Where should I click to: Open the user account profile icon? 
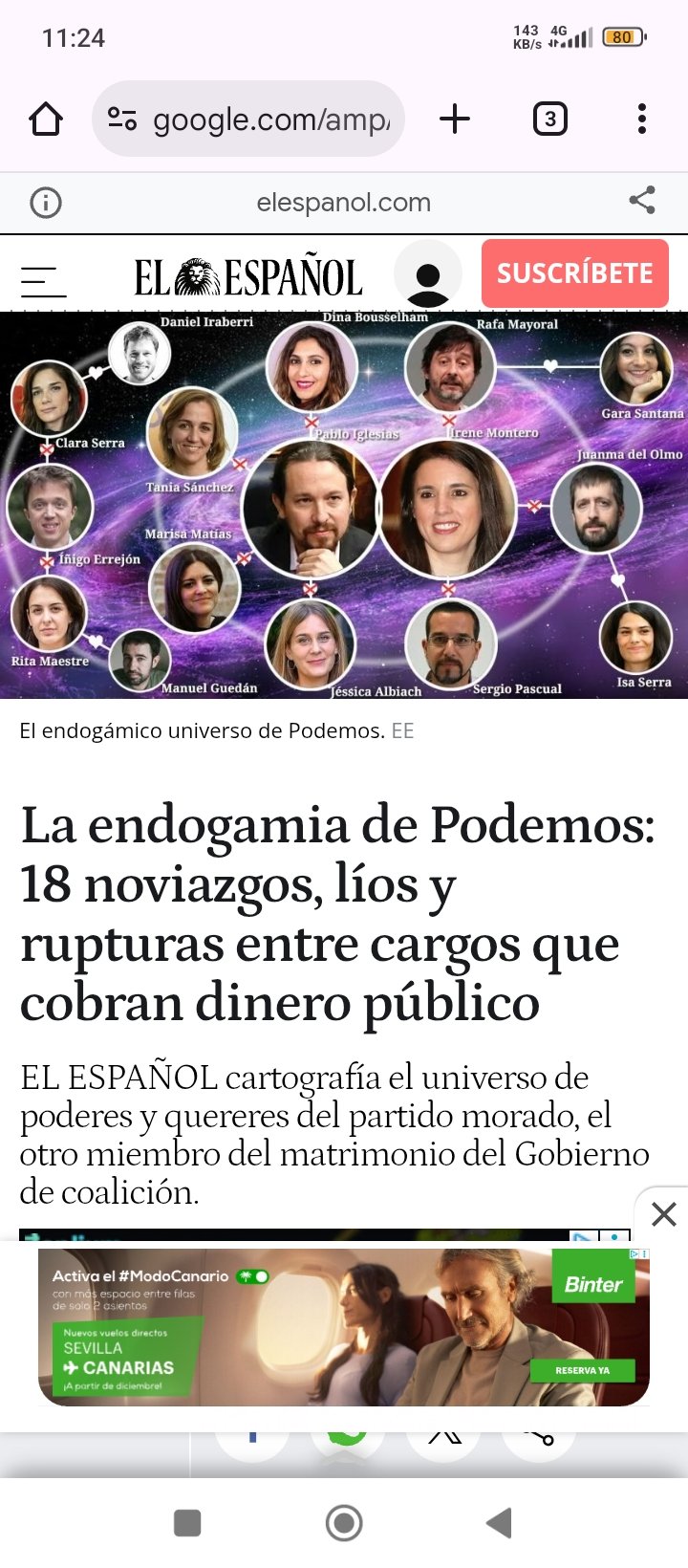coord(428,274)
